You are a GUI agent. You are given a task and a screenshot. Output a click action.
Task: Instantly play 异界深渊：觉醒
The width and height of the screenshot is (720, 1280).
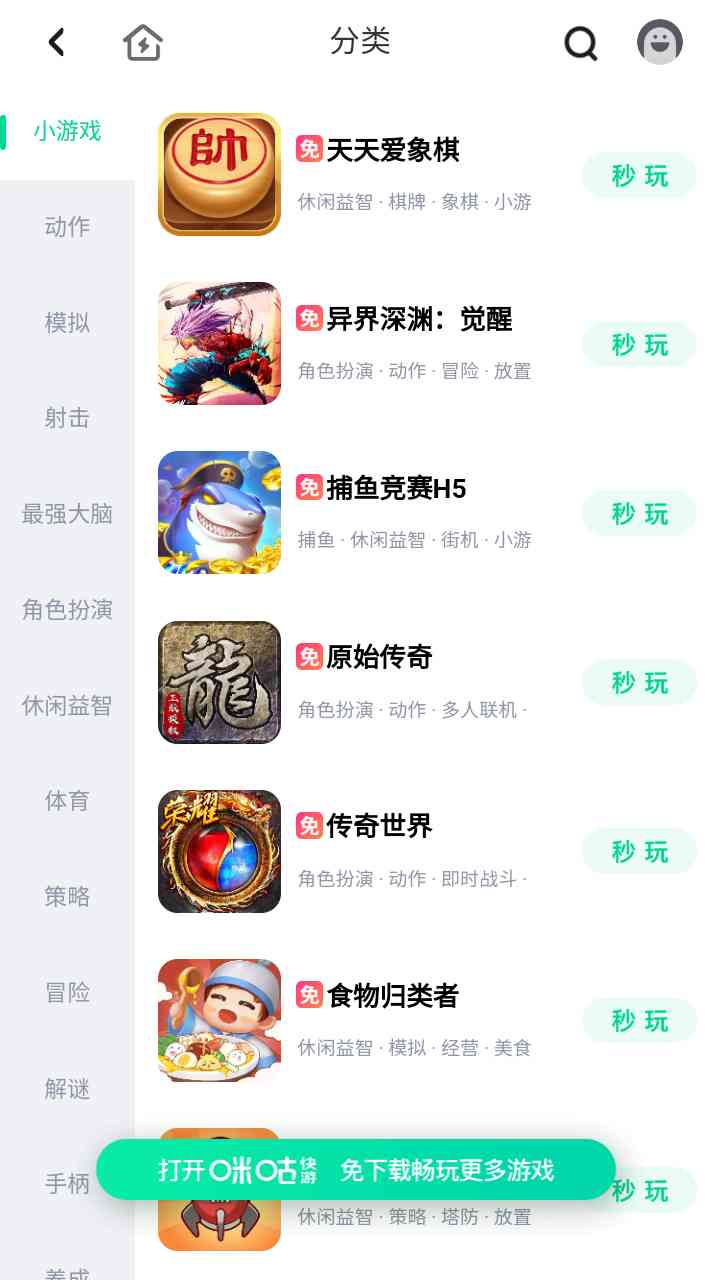pos(639,345)
